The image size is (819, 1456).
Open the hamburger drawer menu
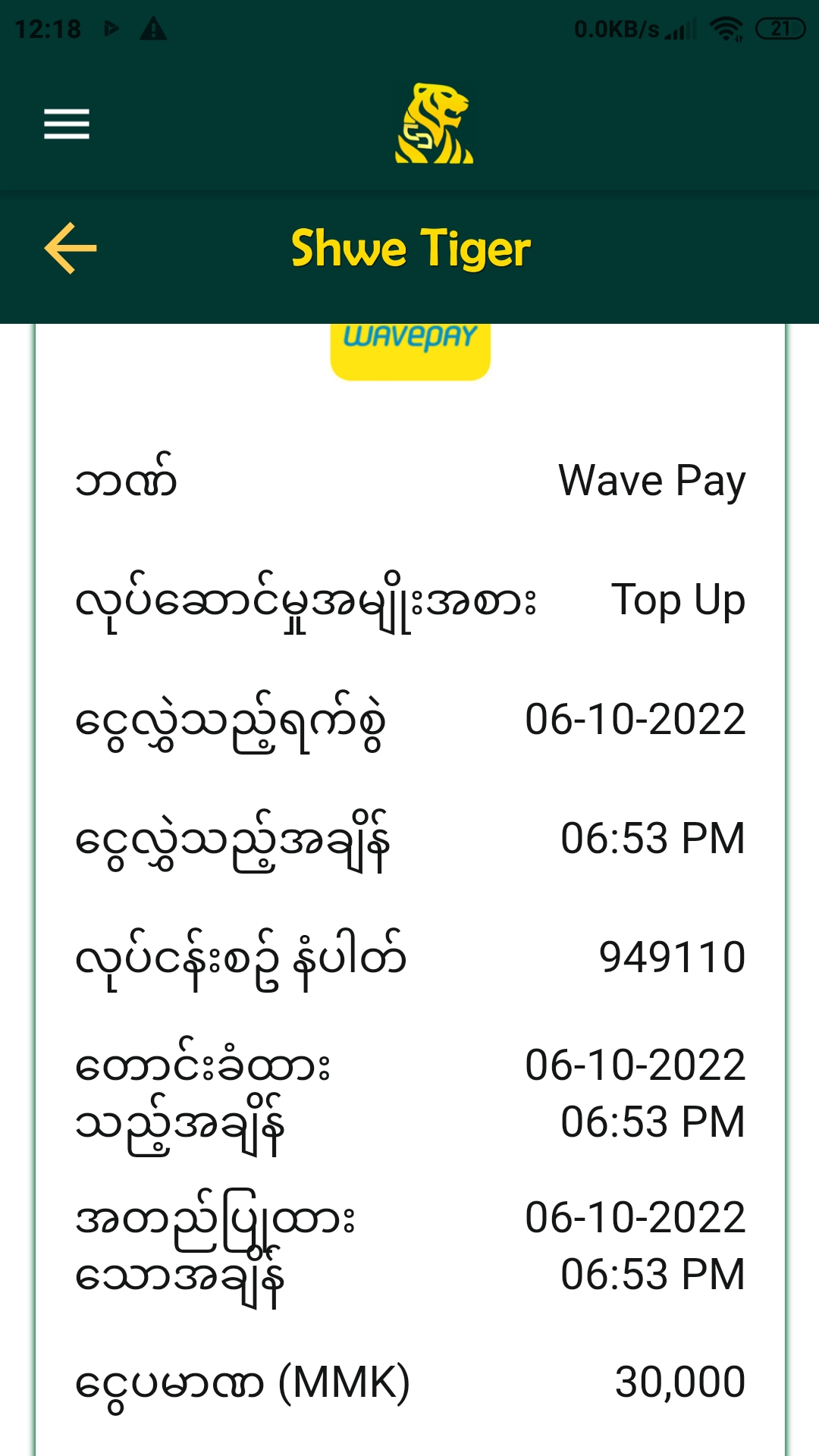[67, 124]
